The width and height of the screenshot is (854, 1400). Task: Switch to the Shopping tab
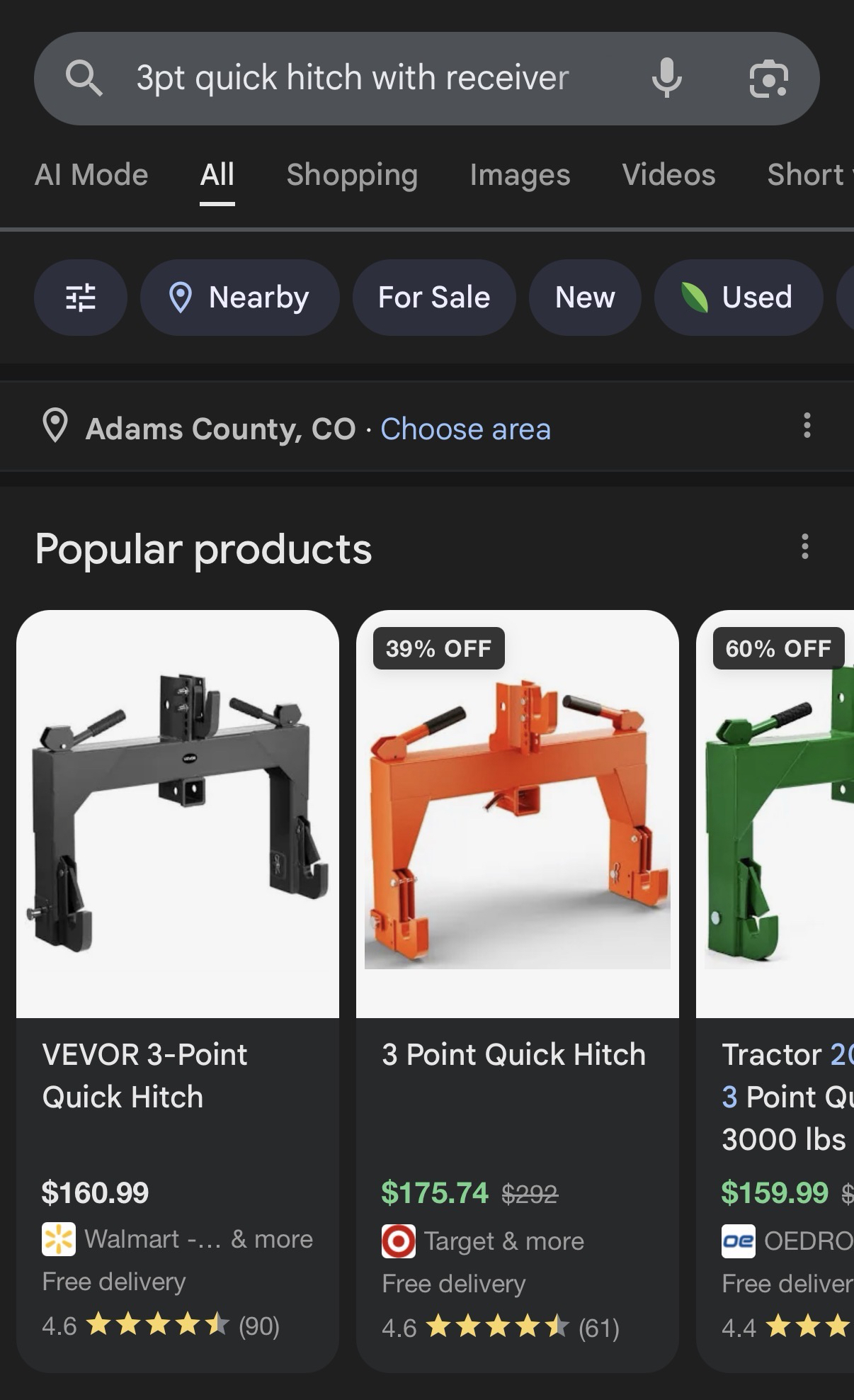pyautogui.click(x=352, y=175)
